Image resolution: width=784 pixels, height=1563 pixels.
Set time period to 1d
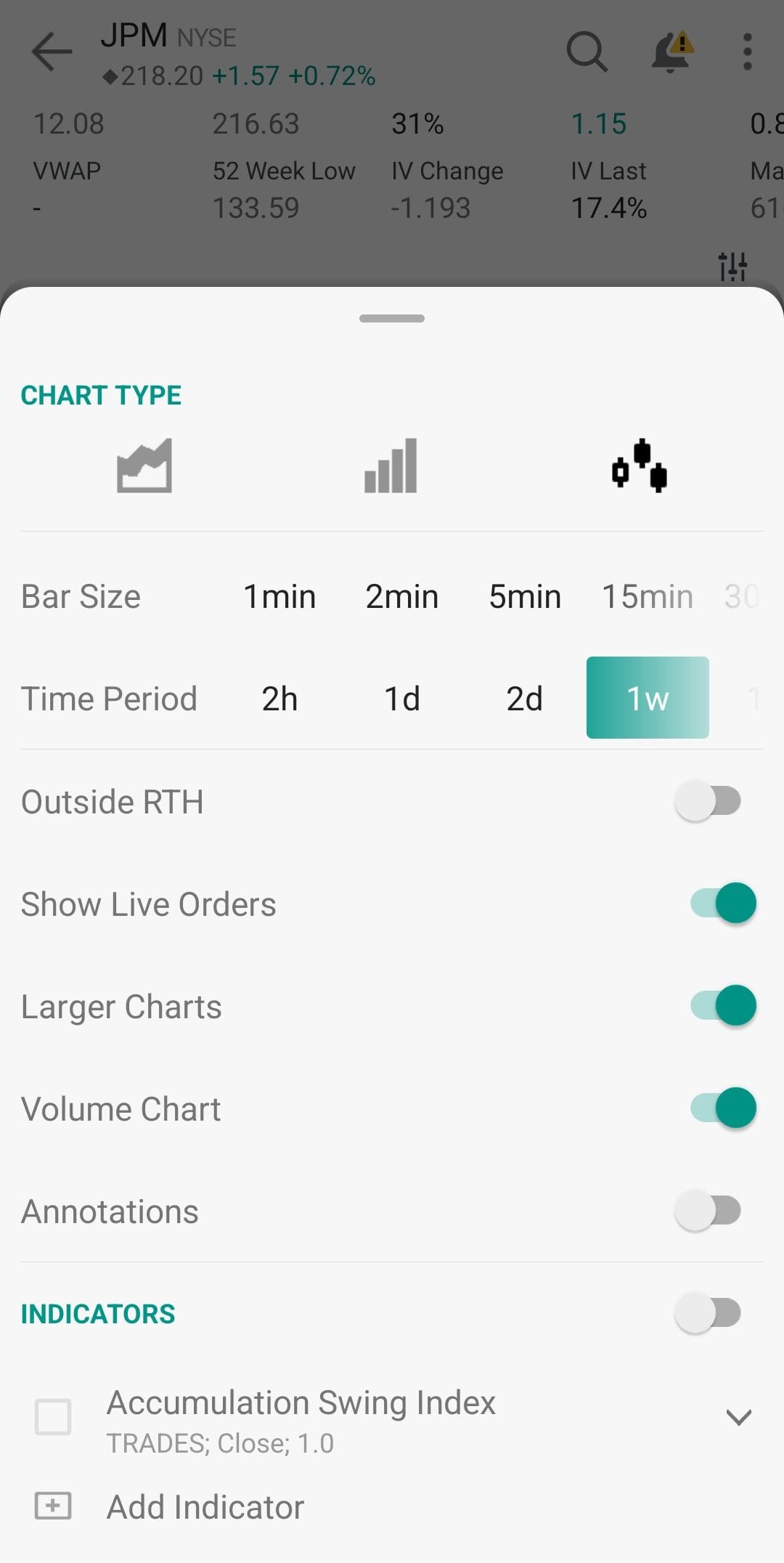click(x=402, y=699)
